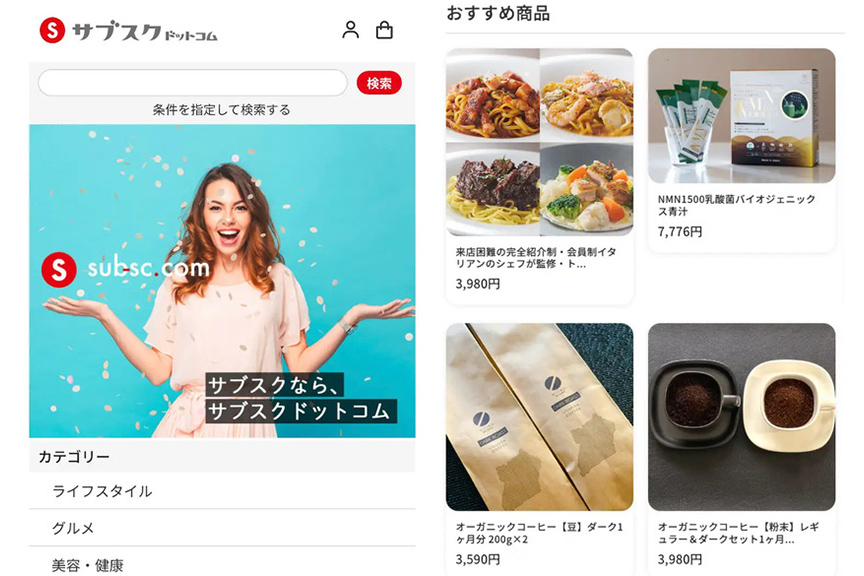Tap the red 検索 button

click(379, 83)
